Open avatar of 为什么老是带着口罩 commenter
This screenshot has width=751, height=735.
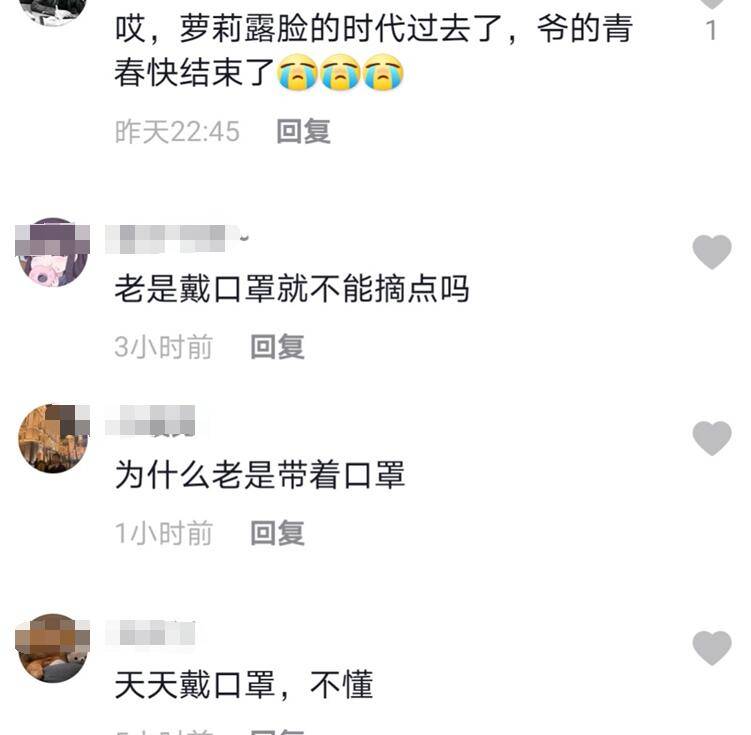(53, 438)
